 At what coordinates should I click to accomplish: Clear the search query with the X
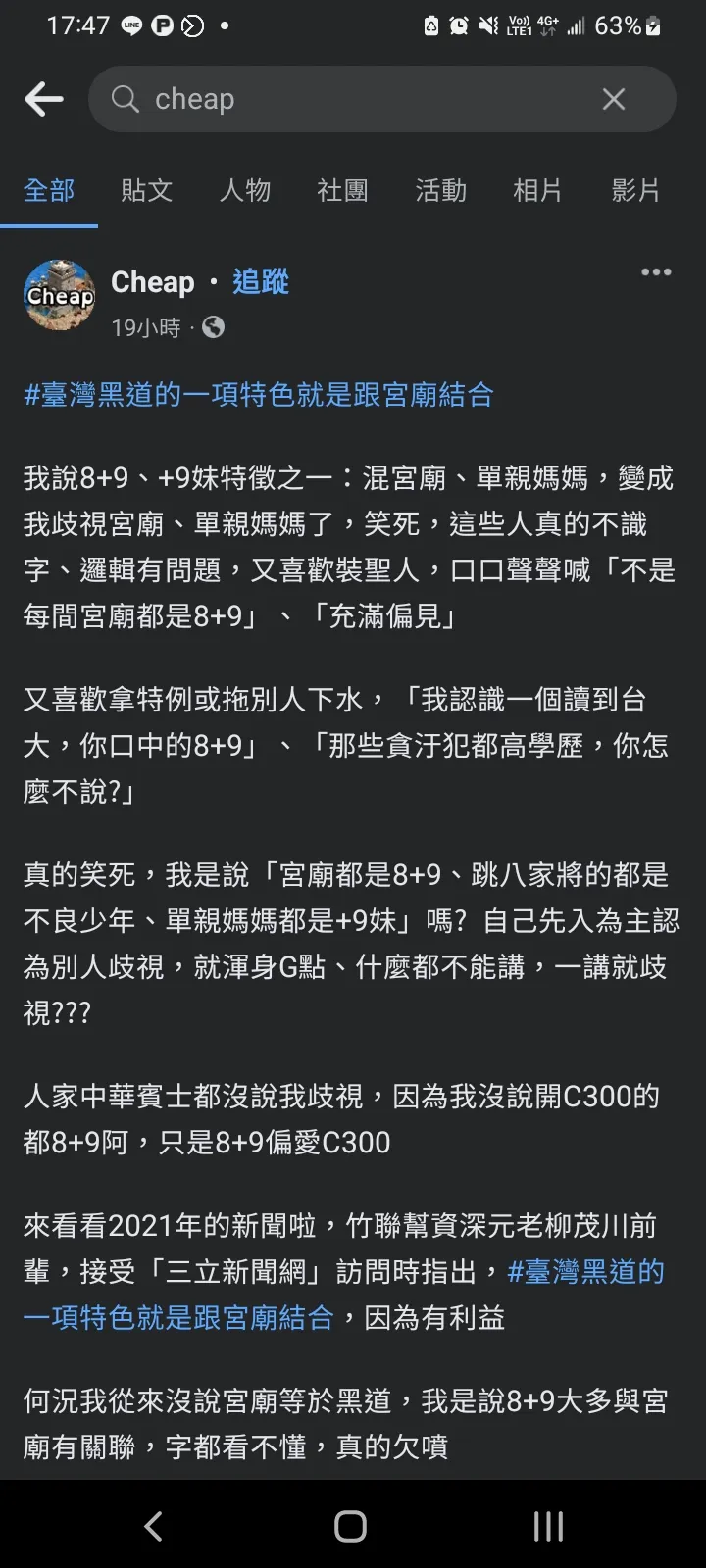(x=614, y=98)
